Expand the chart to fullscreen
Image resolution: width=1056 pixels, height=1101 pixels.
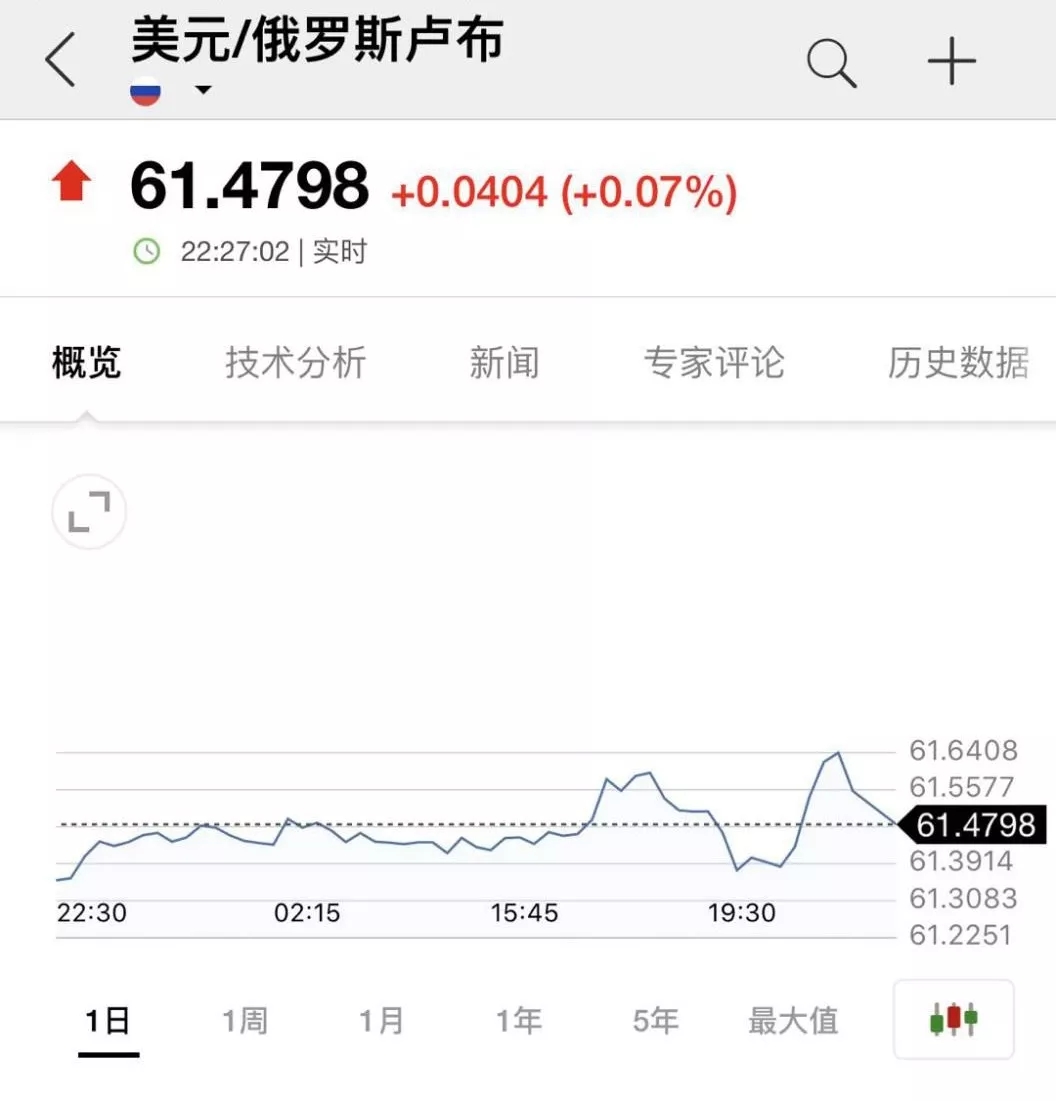point(89,511)
